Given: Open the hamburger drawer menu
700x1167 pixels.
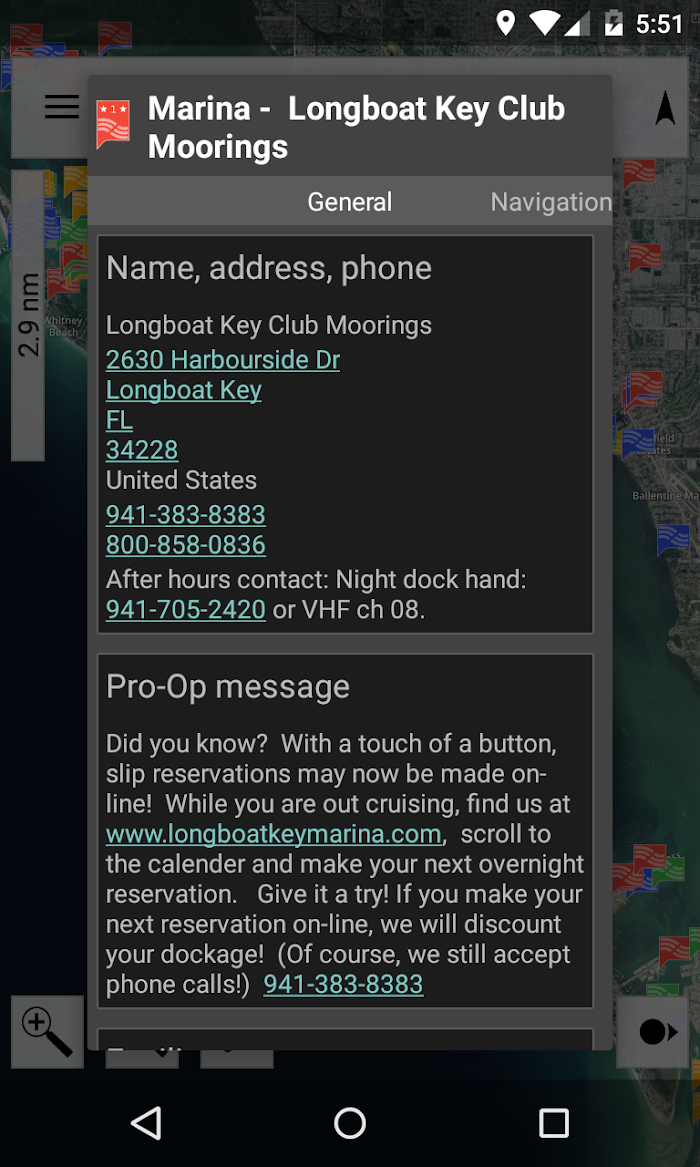Looking at the screenshot, I should tap(62, 107).
